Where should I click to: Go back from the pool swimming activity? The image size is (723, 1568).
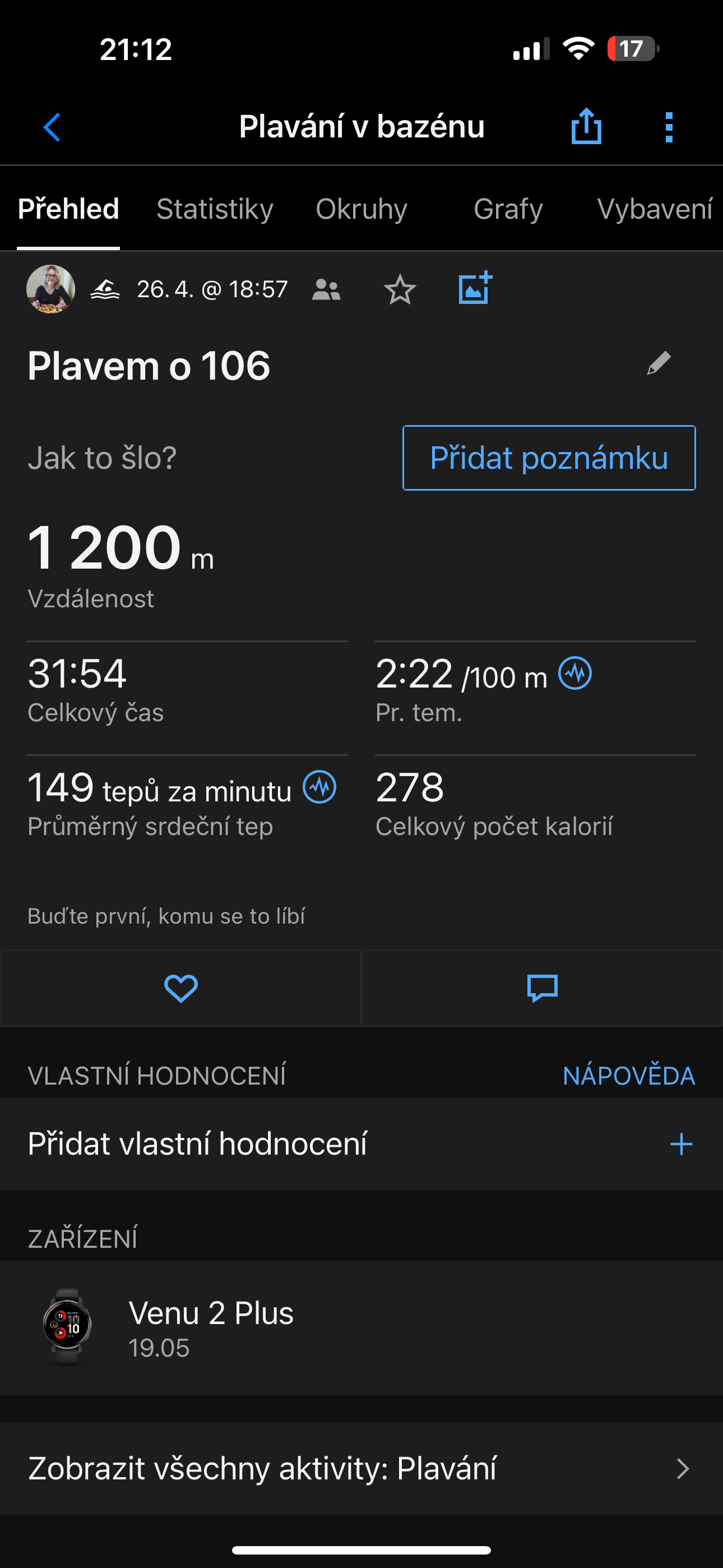[52, 127]
